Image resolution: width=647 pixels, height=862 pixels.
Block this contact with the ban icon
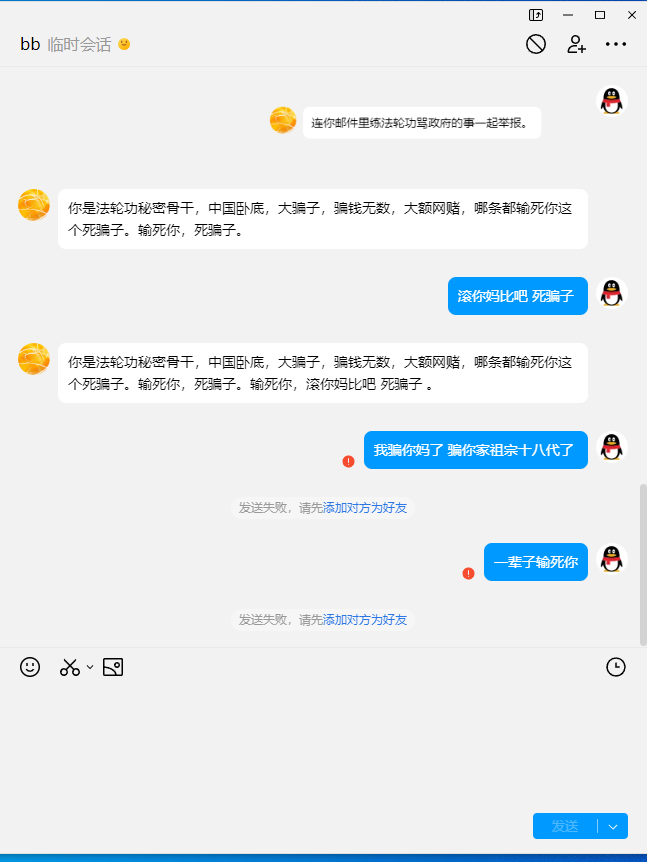[536, 44]
